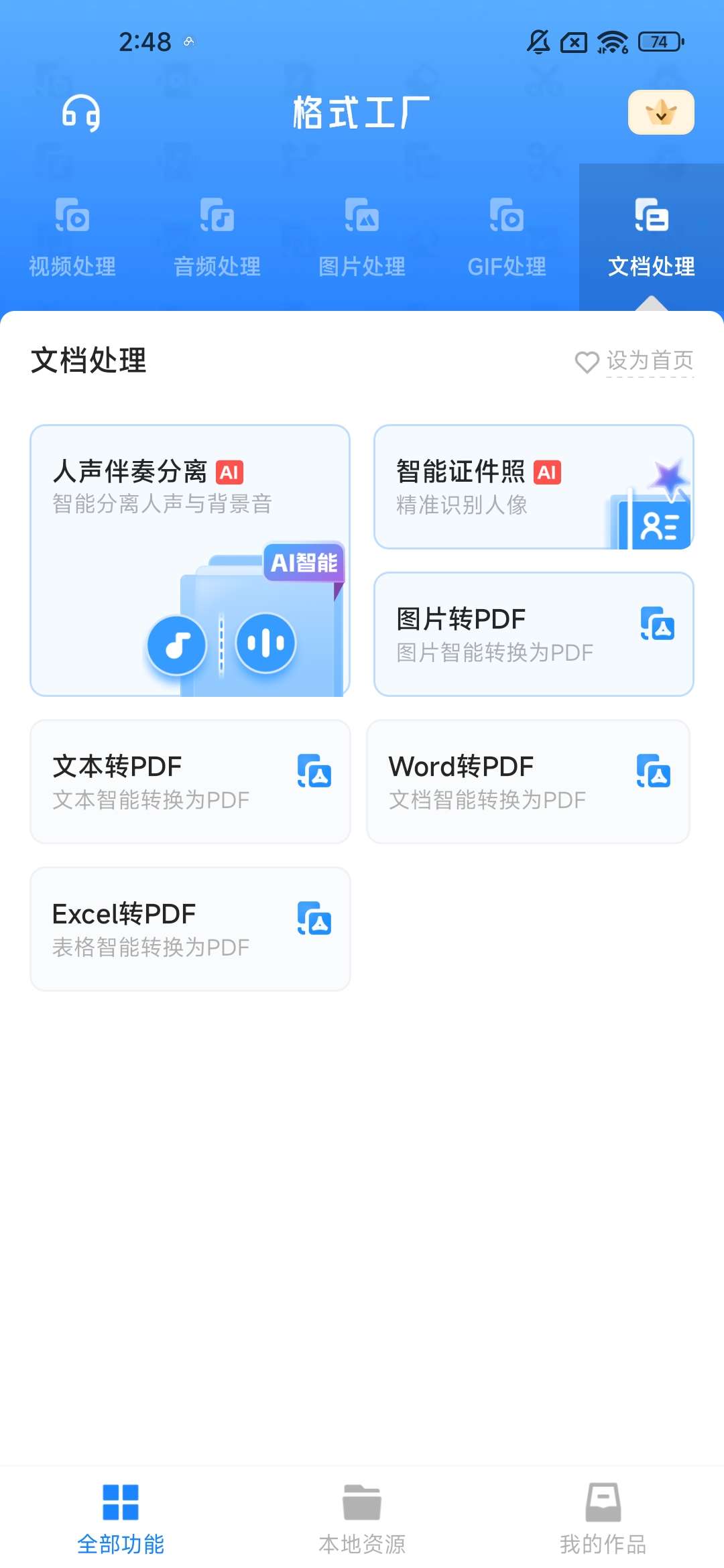Open the Excel转PDF tool
Screen dimensions: 724x1568
coord(190,929)
